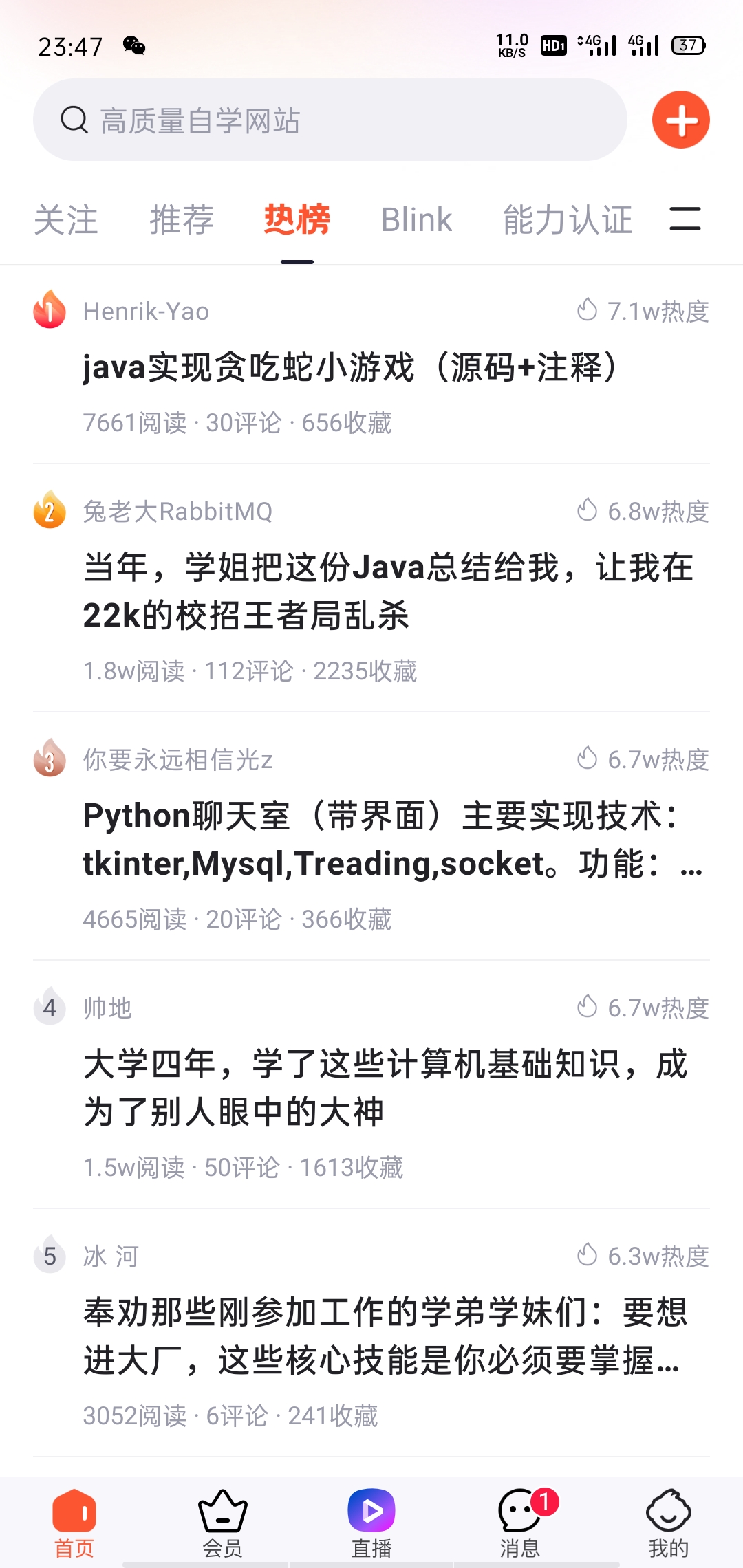Switch to the Blink tab
The width and height of the screenshot is (743, 1568).
click(x=416, y=220)
